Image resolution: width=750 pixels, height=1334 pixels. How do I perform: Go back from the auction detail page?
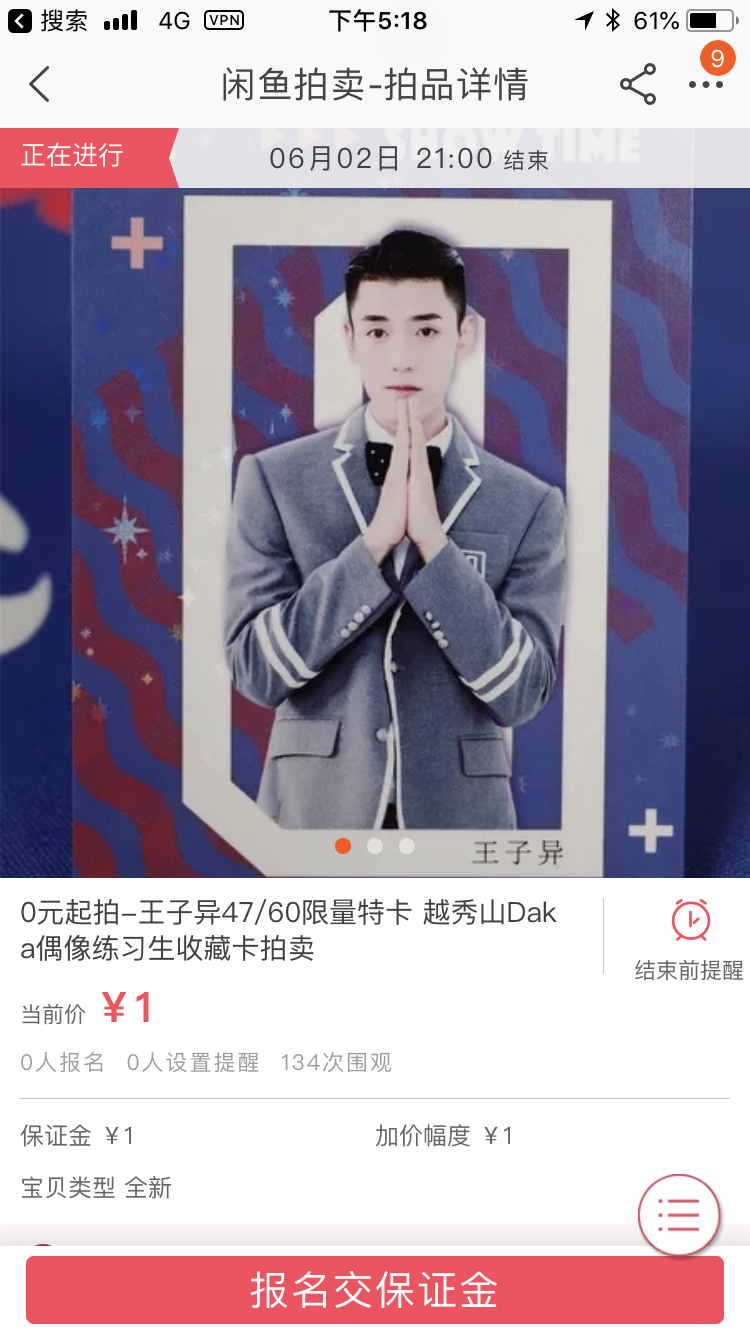(x=40, y=85)
